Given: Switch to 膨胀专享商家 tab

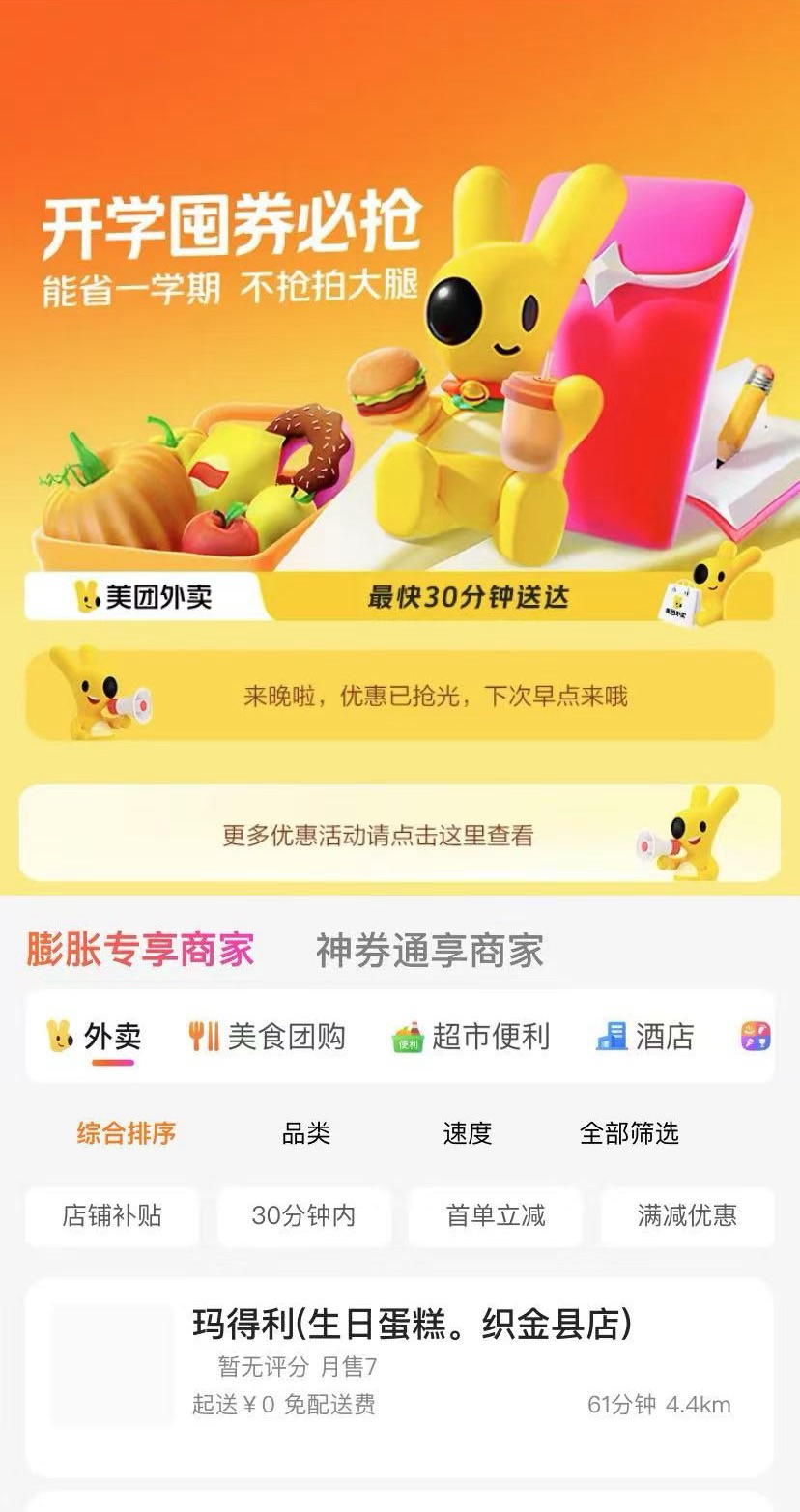Looking at the screenshot, I should (141, 951).
